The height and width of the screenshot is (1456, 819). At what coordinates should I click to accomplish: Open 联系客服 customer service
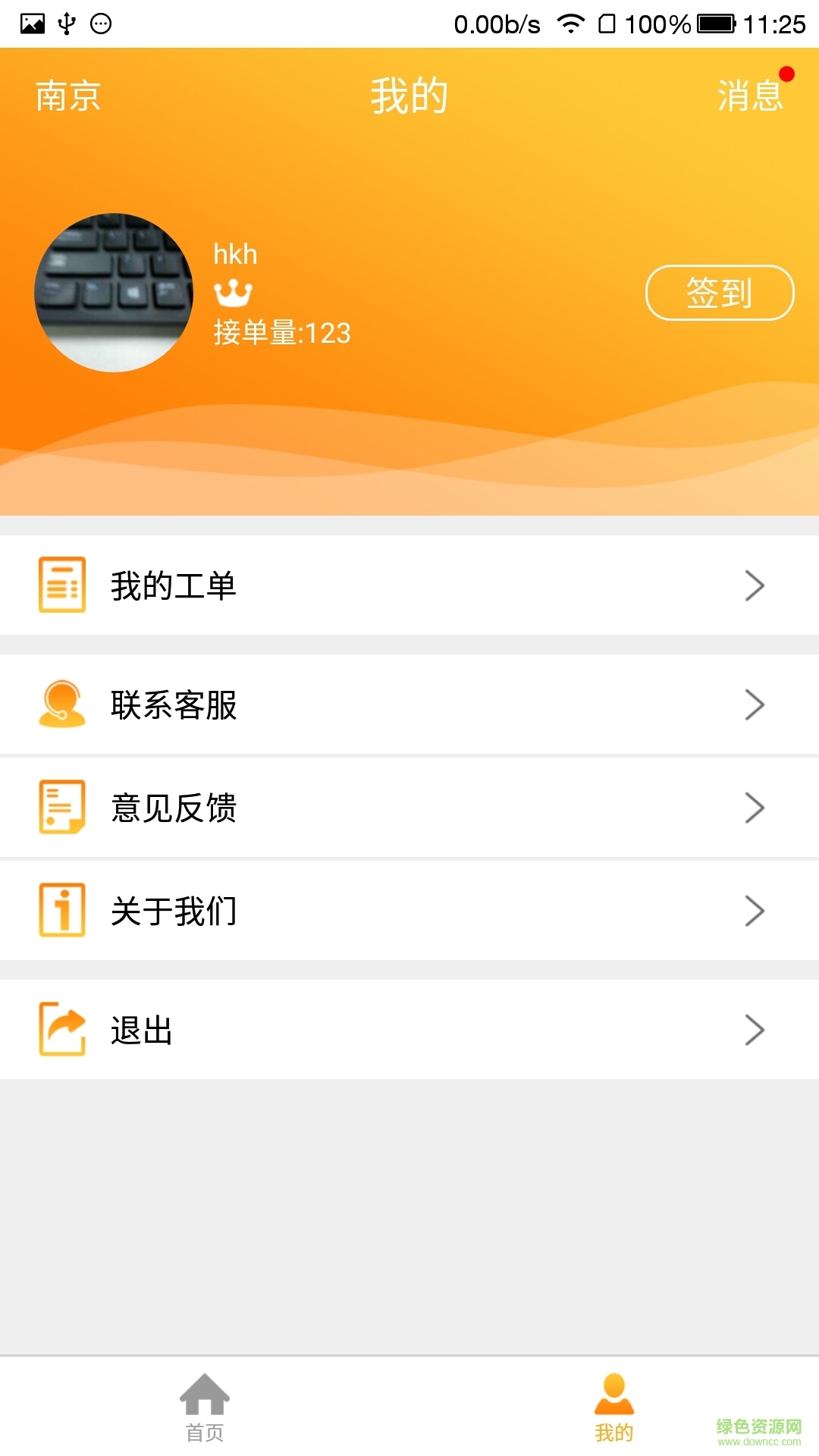click(409, 704)
